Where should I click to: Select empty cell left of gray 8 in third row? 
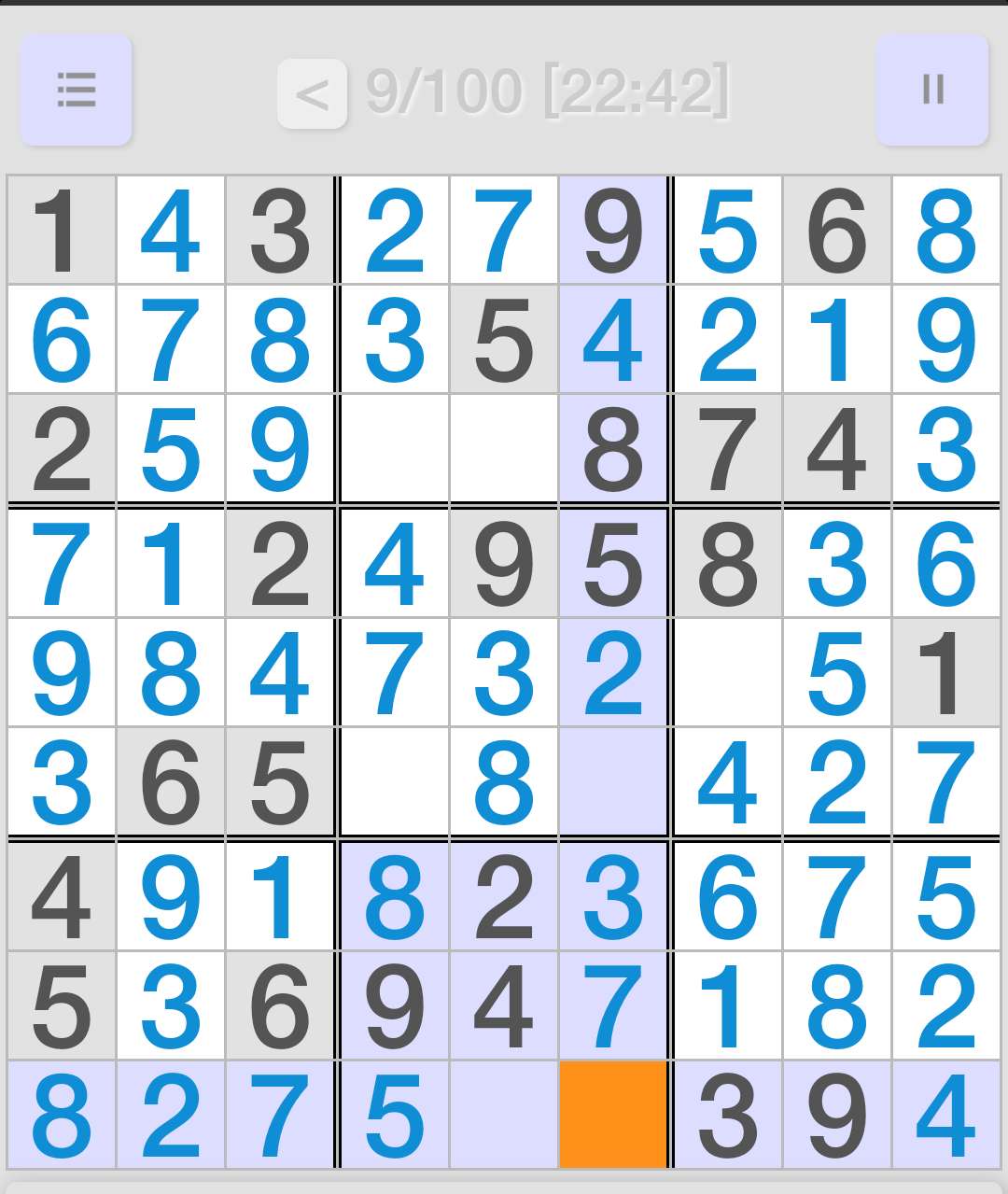pyautogui.click(x=504, y=448)
